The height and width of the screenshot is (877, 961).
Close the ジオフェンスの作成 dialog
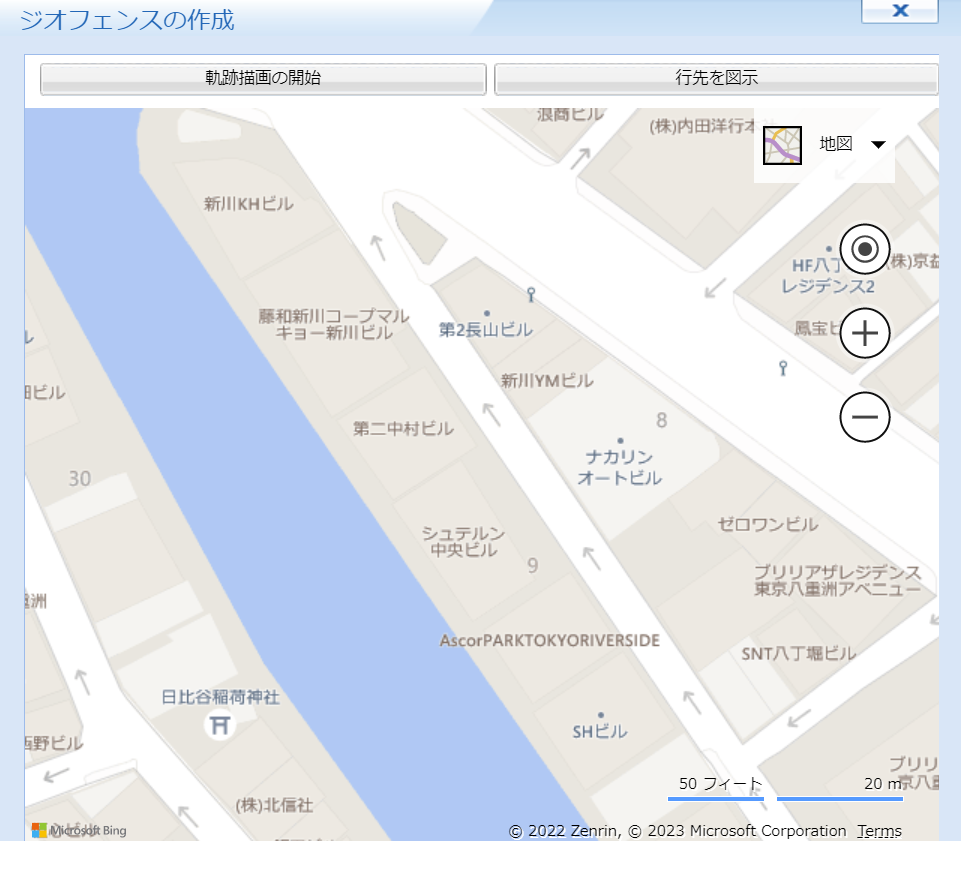(x=899, y=11)
